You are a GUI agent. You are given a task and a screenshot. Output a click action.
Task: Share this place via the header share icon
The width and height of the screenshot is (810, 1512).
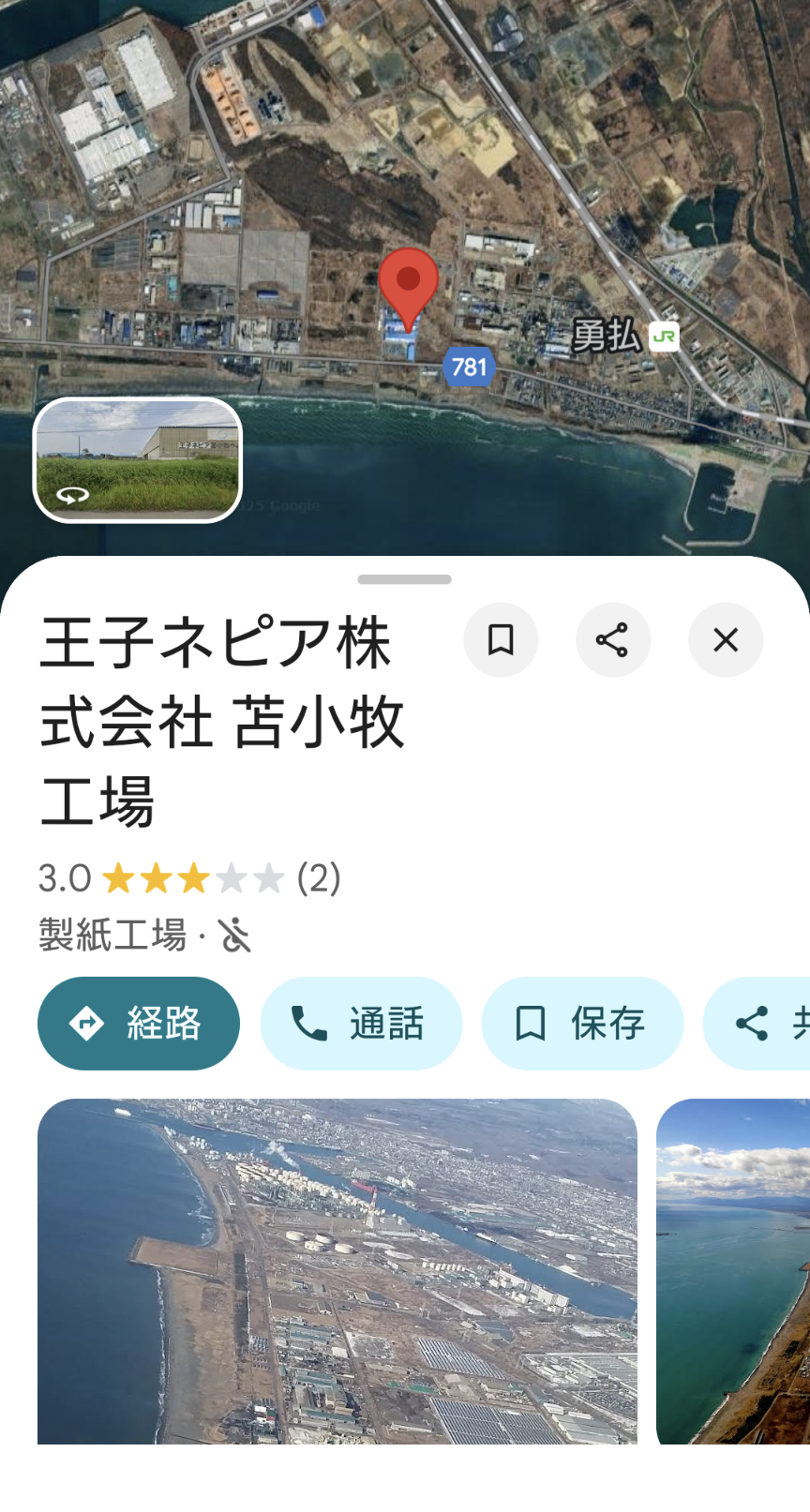pos(613,640)
